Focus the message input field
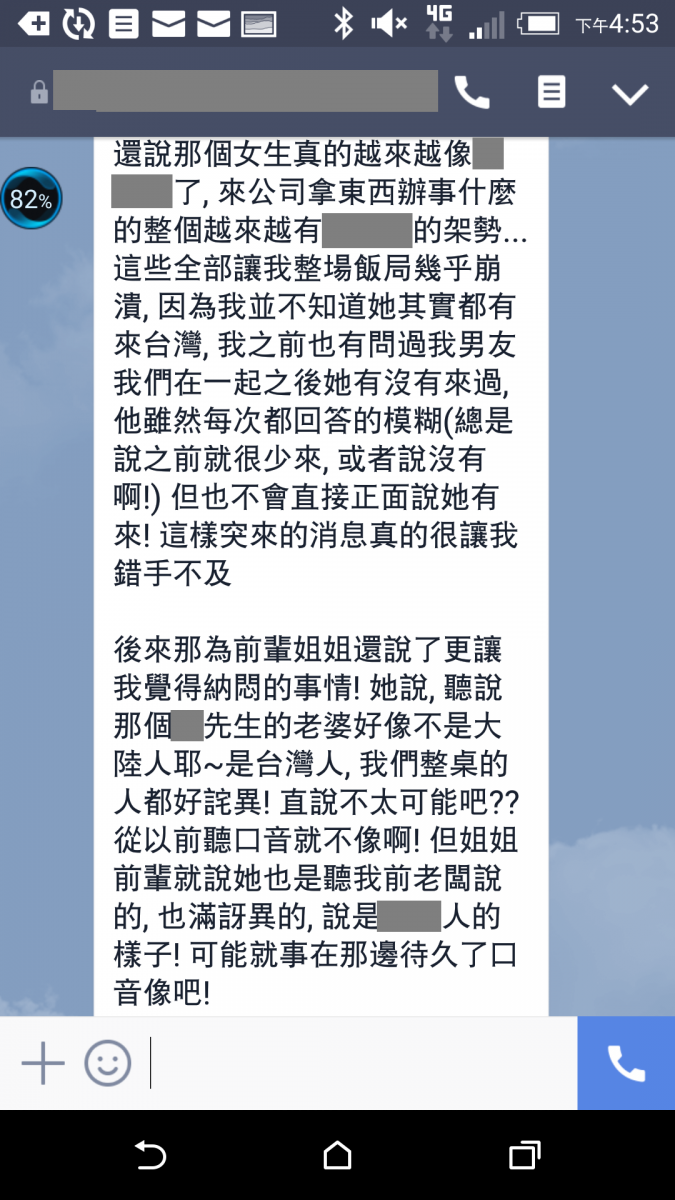The height and width of the screenshot is (1200, 675). coord(360,1063)
